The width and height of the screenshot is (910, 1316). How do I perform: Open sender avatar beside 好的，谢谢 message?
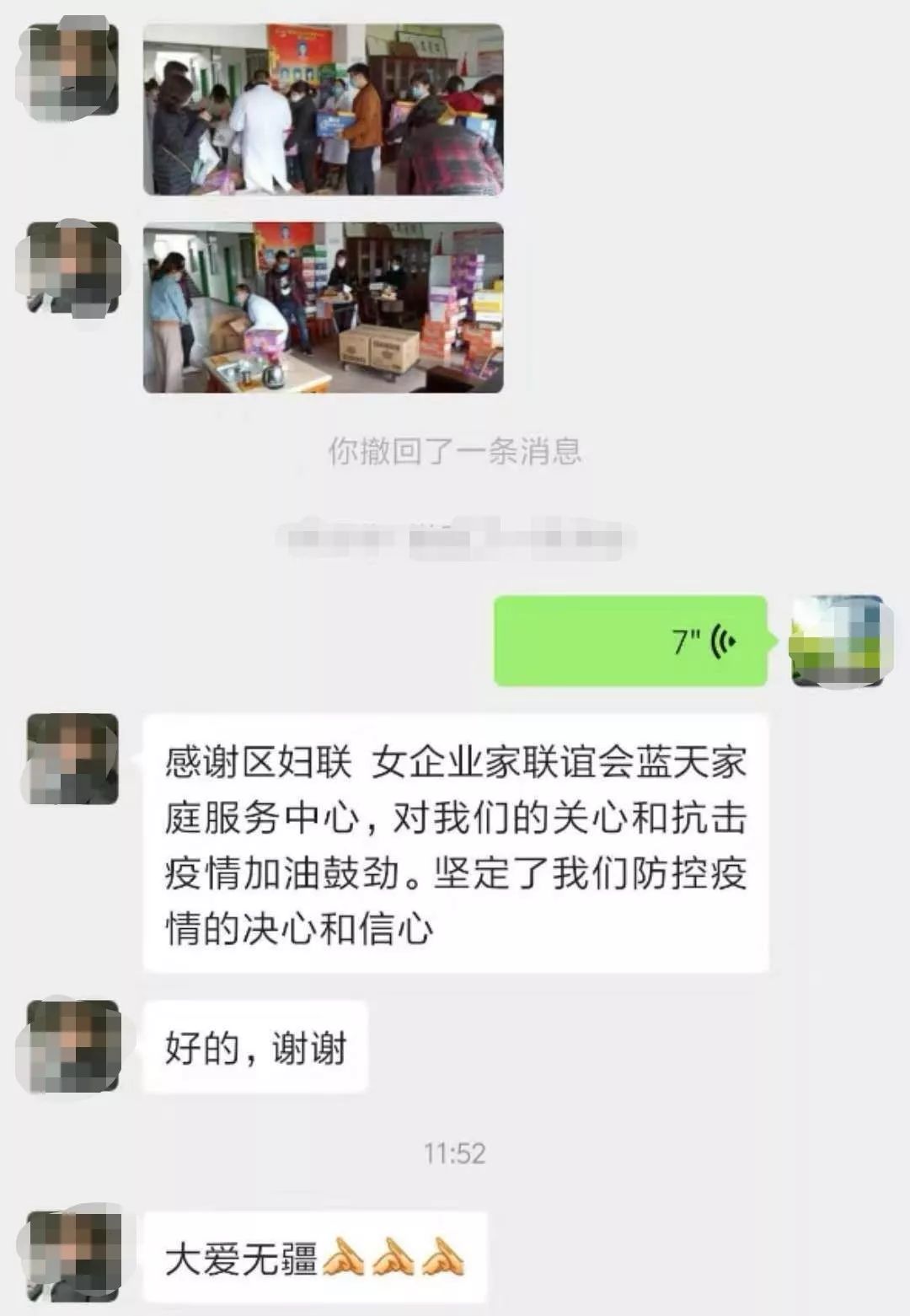coord(72,1046)
